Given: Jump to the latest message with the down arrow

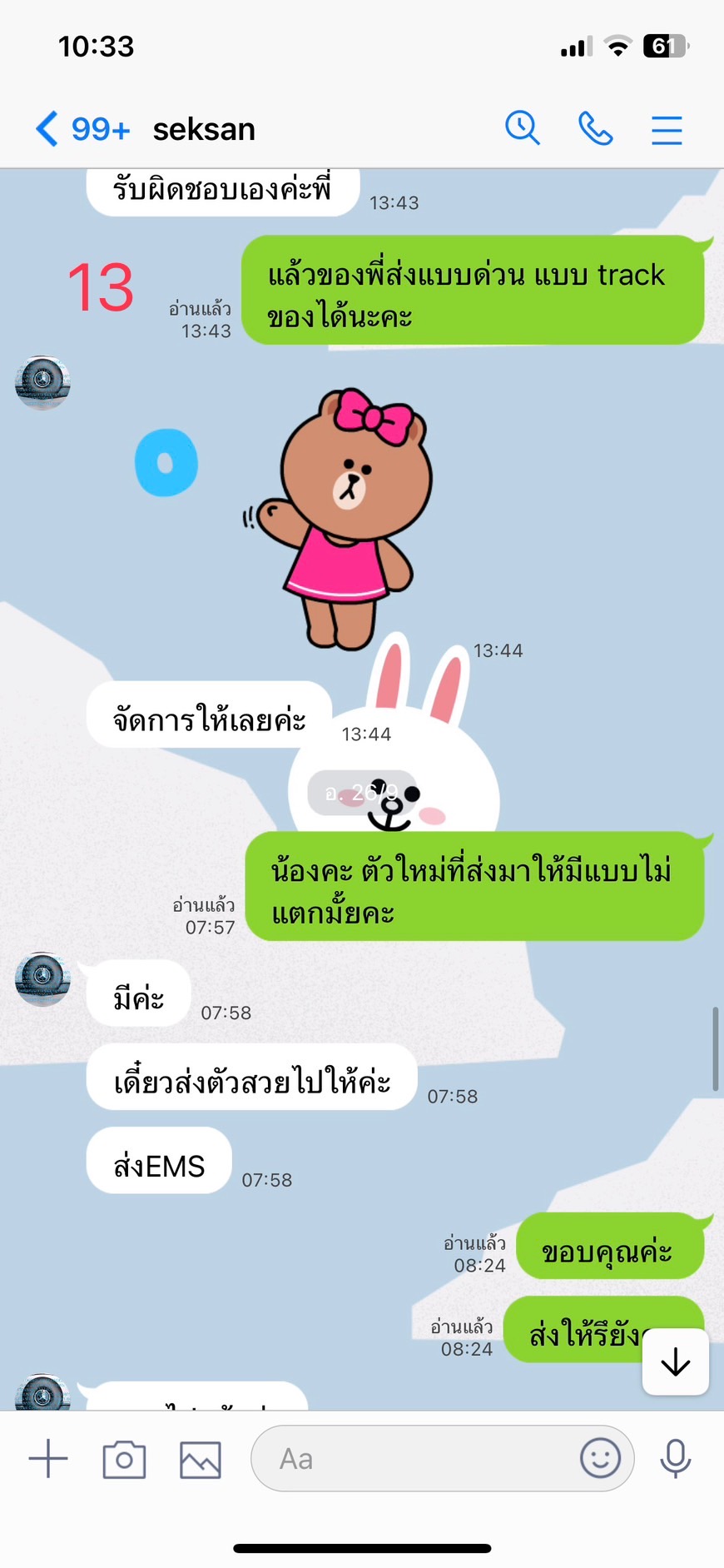Looking at the screenshot, I should pos(675,1361).
